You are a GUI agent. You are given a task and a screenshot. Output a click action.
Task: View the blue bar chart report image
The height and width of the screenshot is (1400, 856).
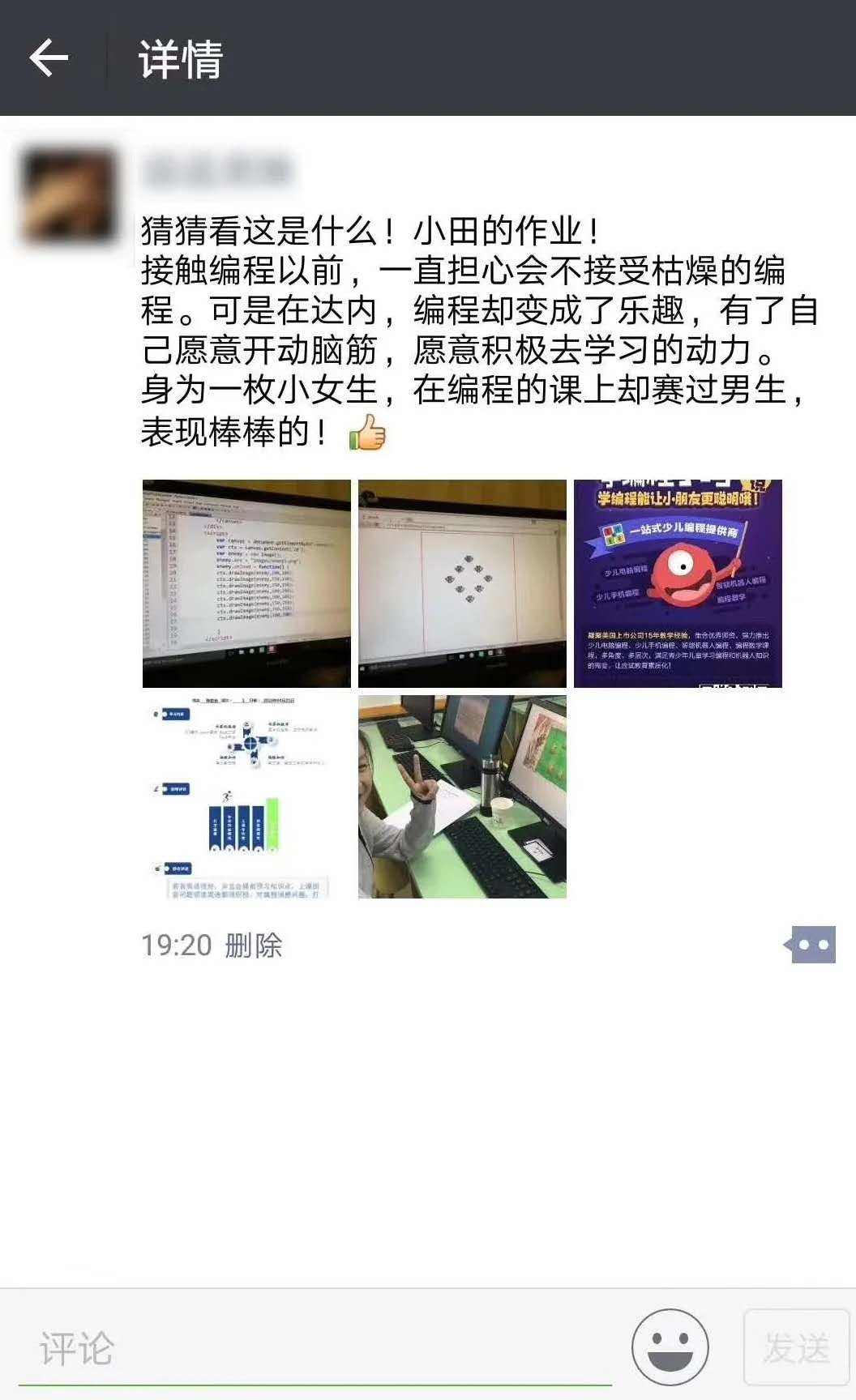[246, 796]
